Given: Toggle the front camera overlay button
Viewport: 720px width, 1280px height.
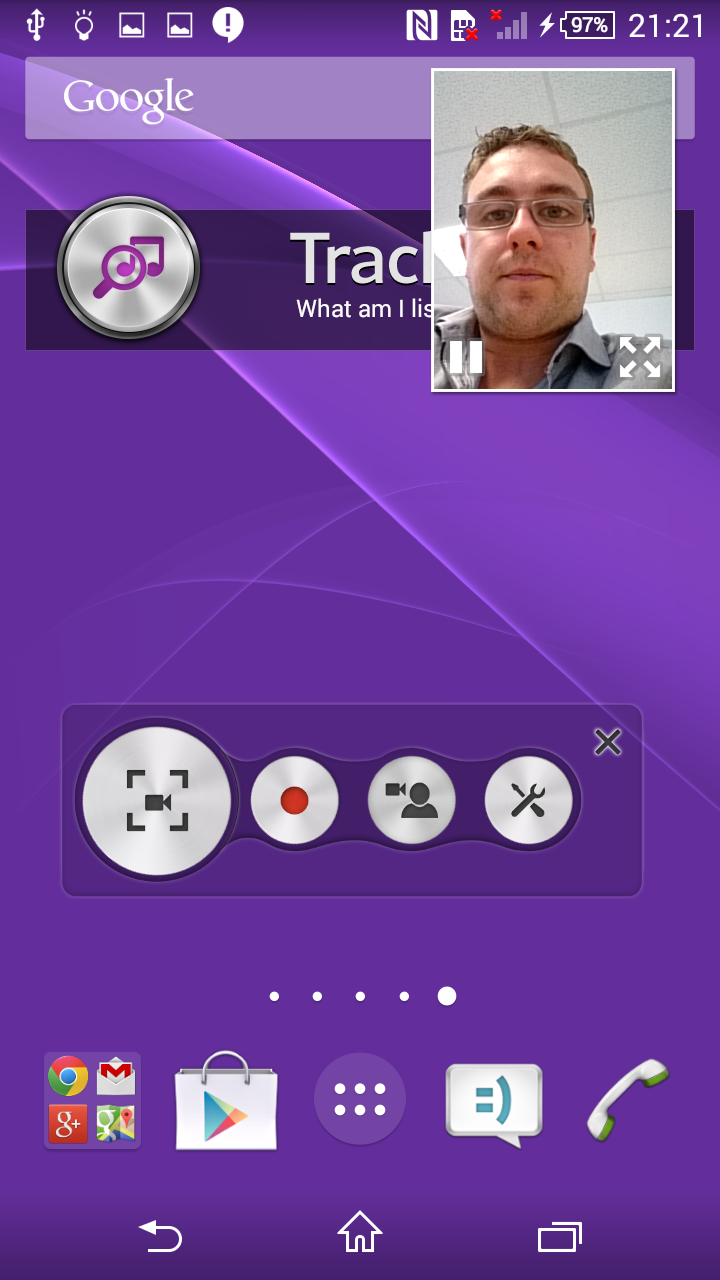Looking at the screenshot, I should click(x=412, y=800).
